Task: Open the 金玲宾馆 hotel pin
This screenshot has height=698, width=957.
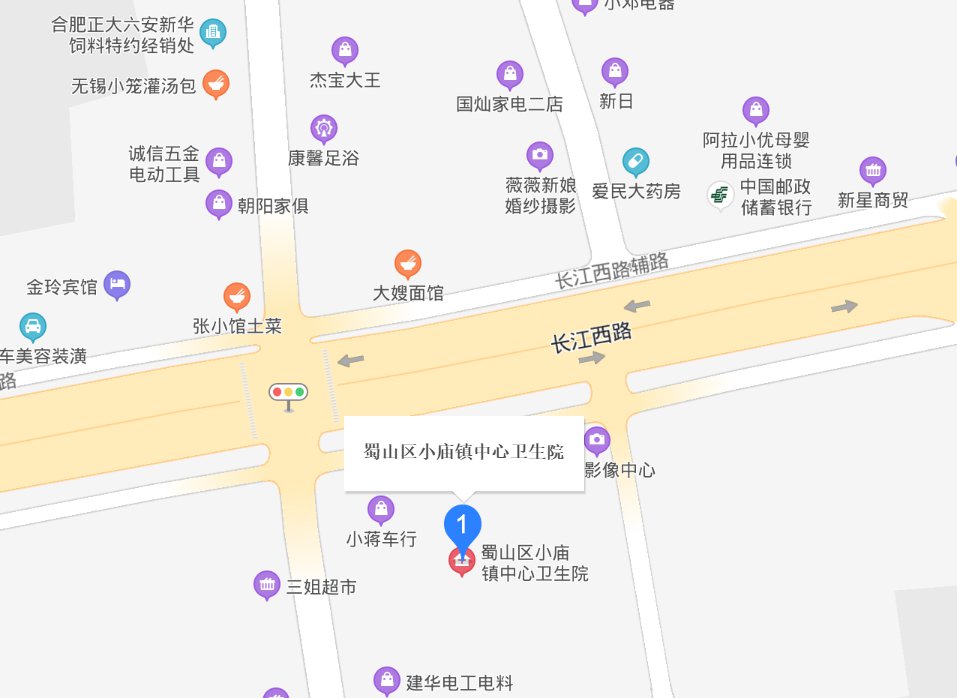Action: pyautogui.click(x=117, y=285)
